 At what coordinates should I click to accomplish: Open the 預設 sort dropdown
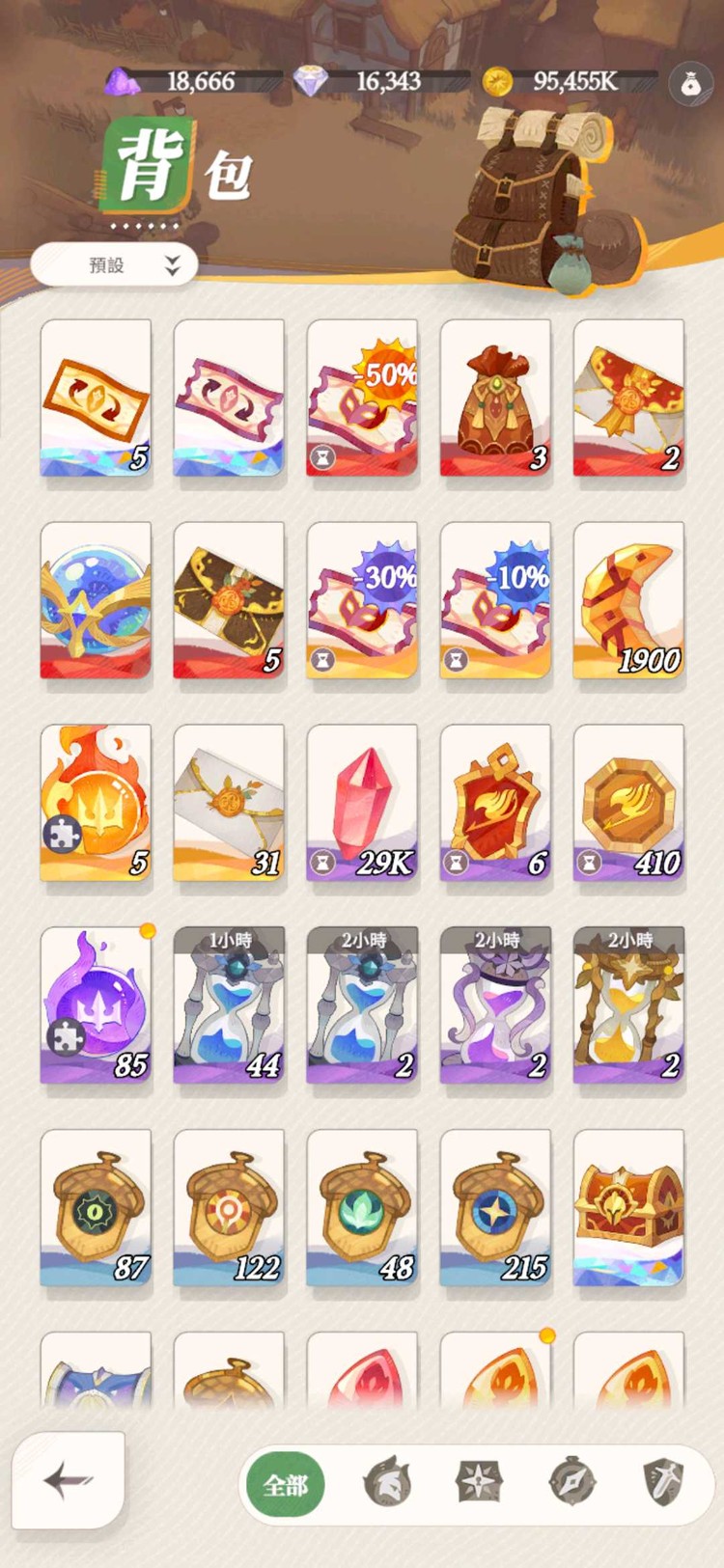point(114,265)
